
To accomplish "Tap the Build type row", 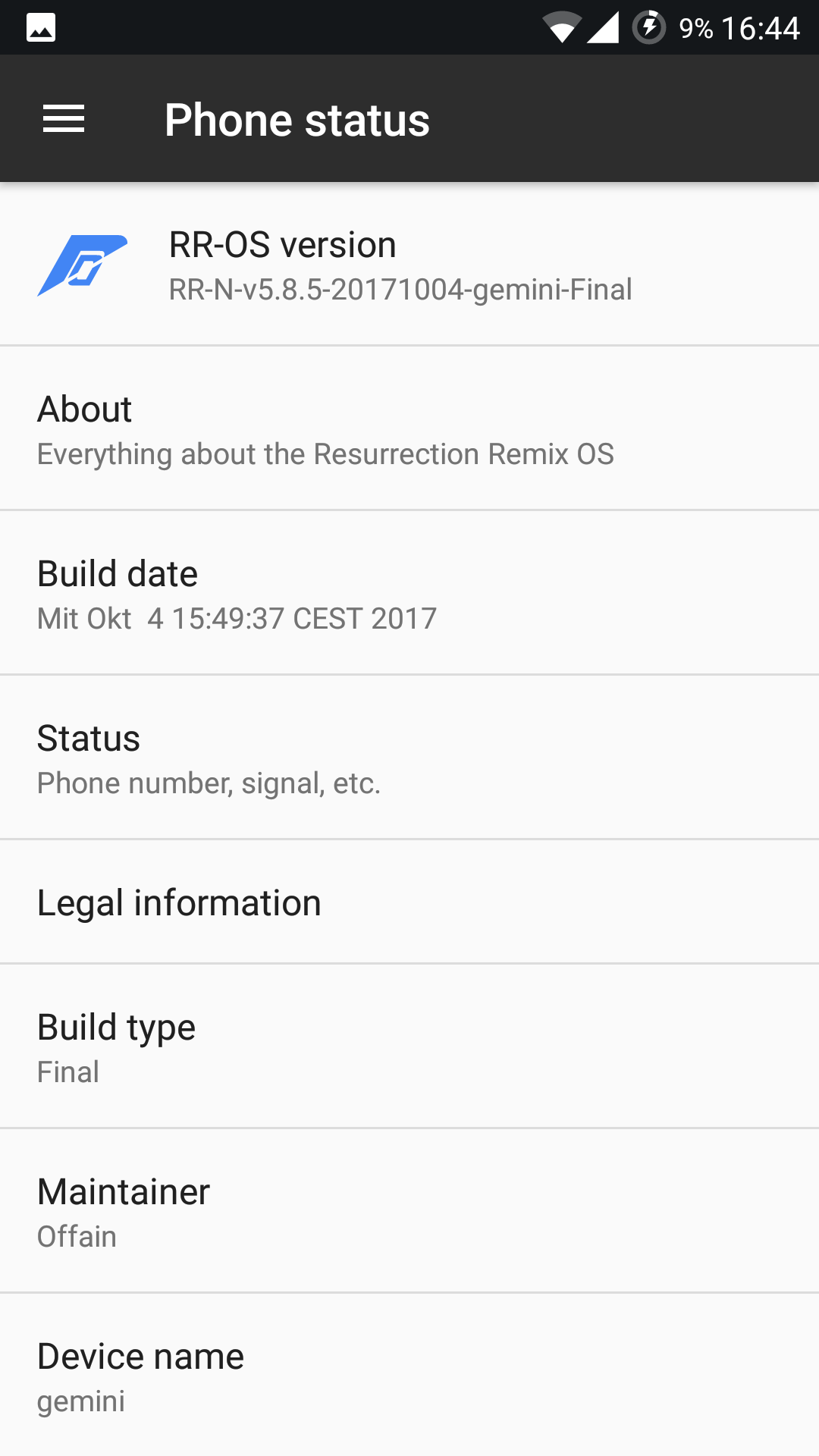I will click(x=409, y=1046).
